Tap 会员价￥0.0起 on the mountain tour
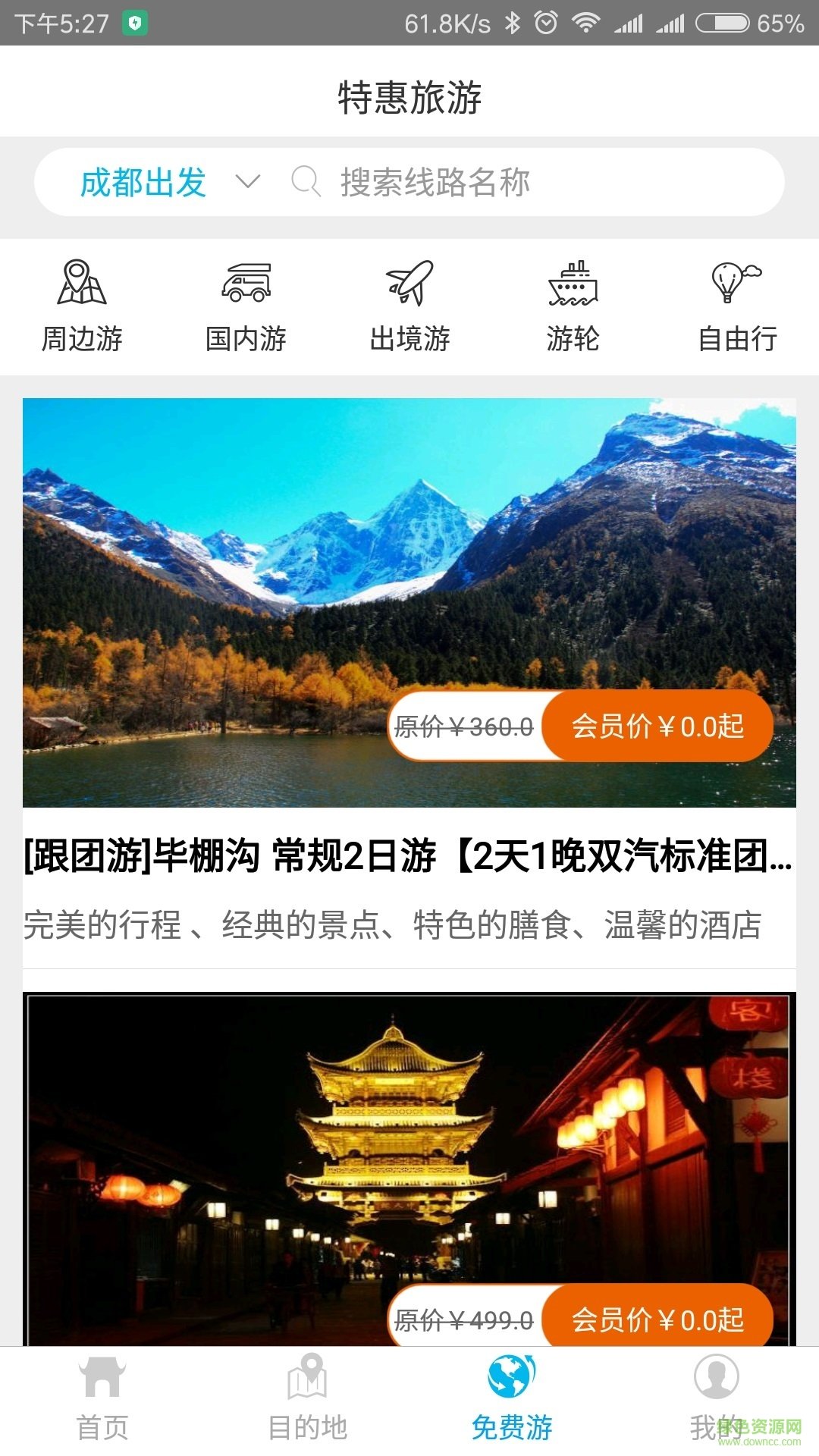This screenshot has width=819, height=1456. 658,726
